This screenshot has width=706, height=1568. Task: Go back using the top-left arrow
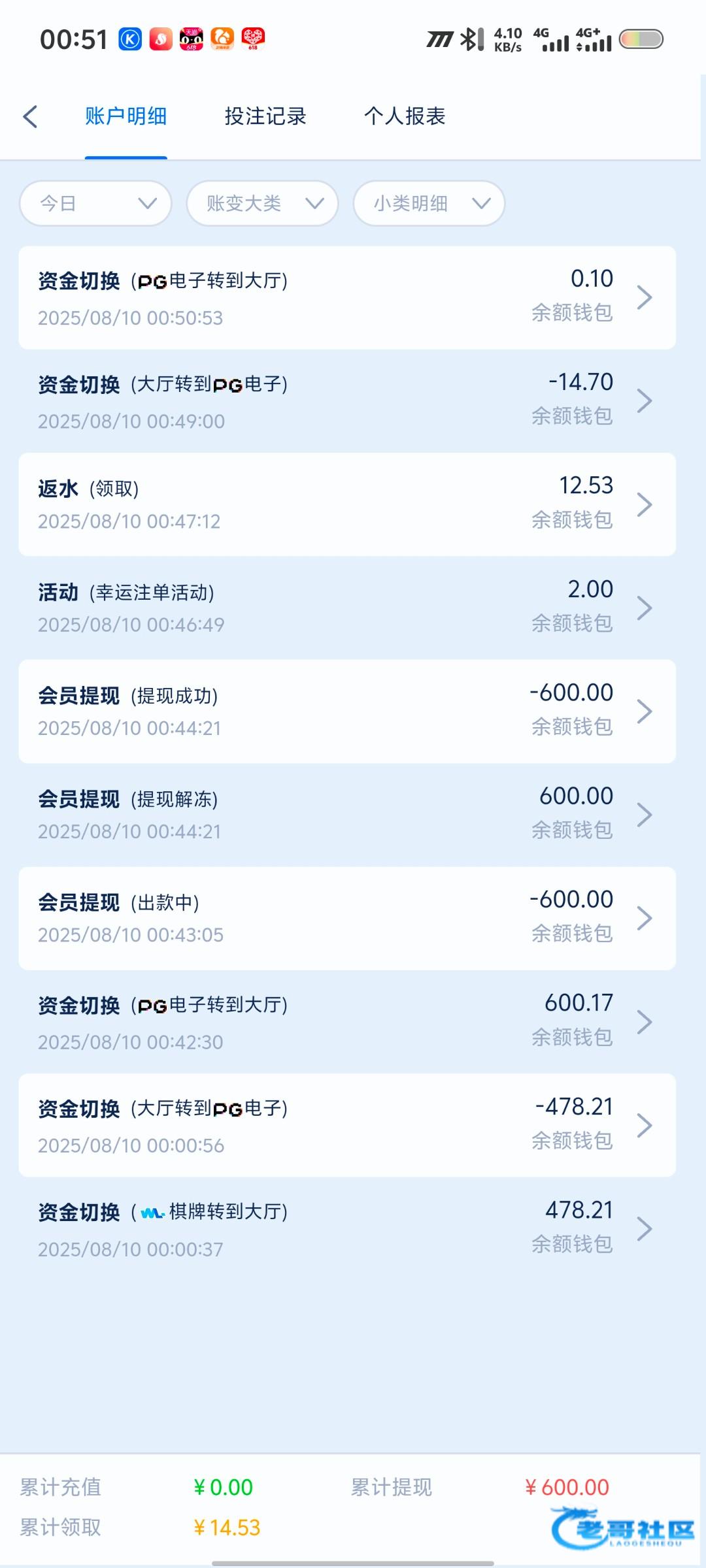(30, 117)
